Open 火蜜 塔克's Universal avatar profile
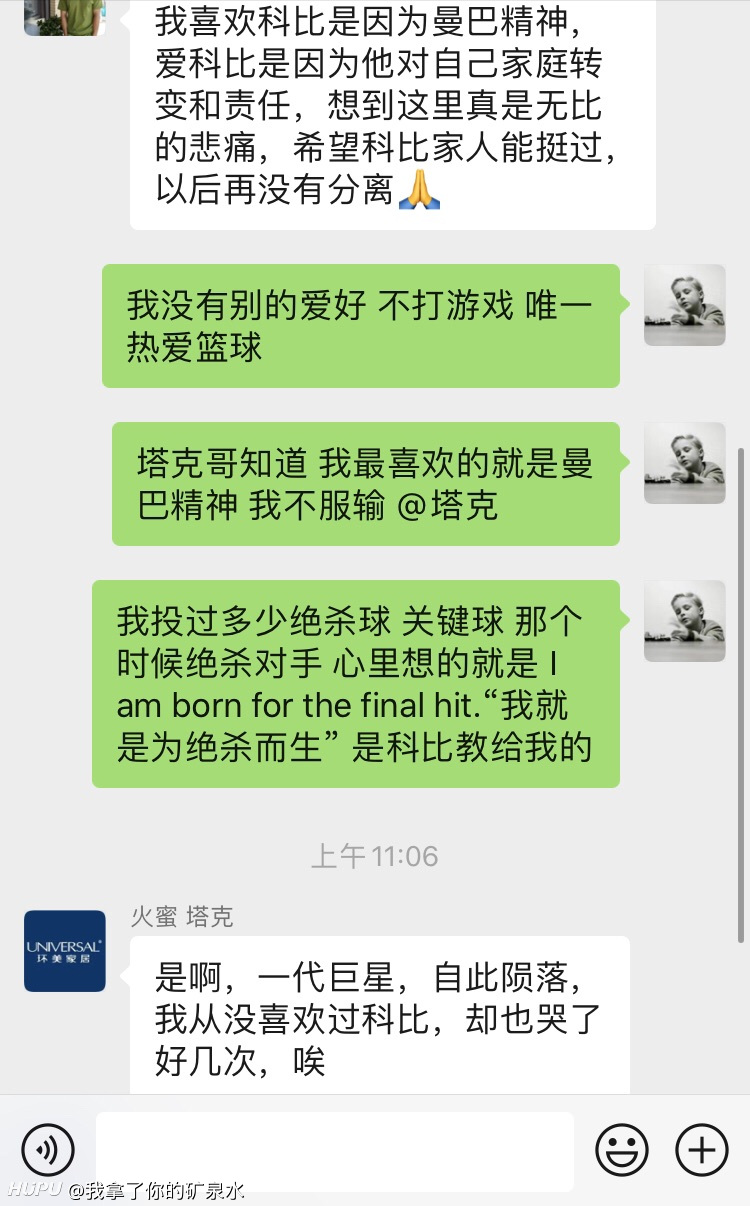Viewport: 750px width, 1206px height. [65, 950]
